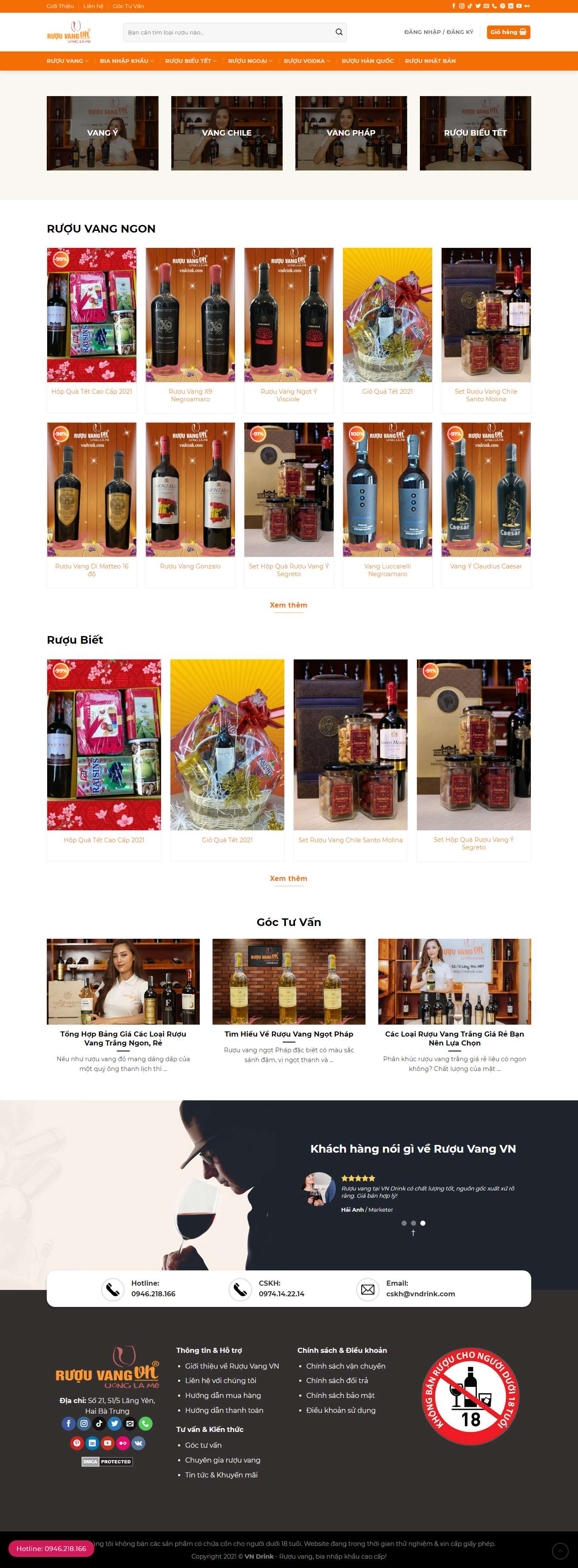
Task: Read the Tìm Hiểu Về Rượu Vang Ngọt Pháp article
Action: pos(289,1034)
